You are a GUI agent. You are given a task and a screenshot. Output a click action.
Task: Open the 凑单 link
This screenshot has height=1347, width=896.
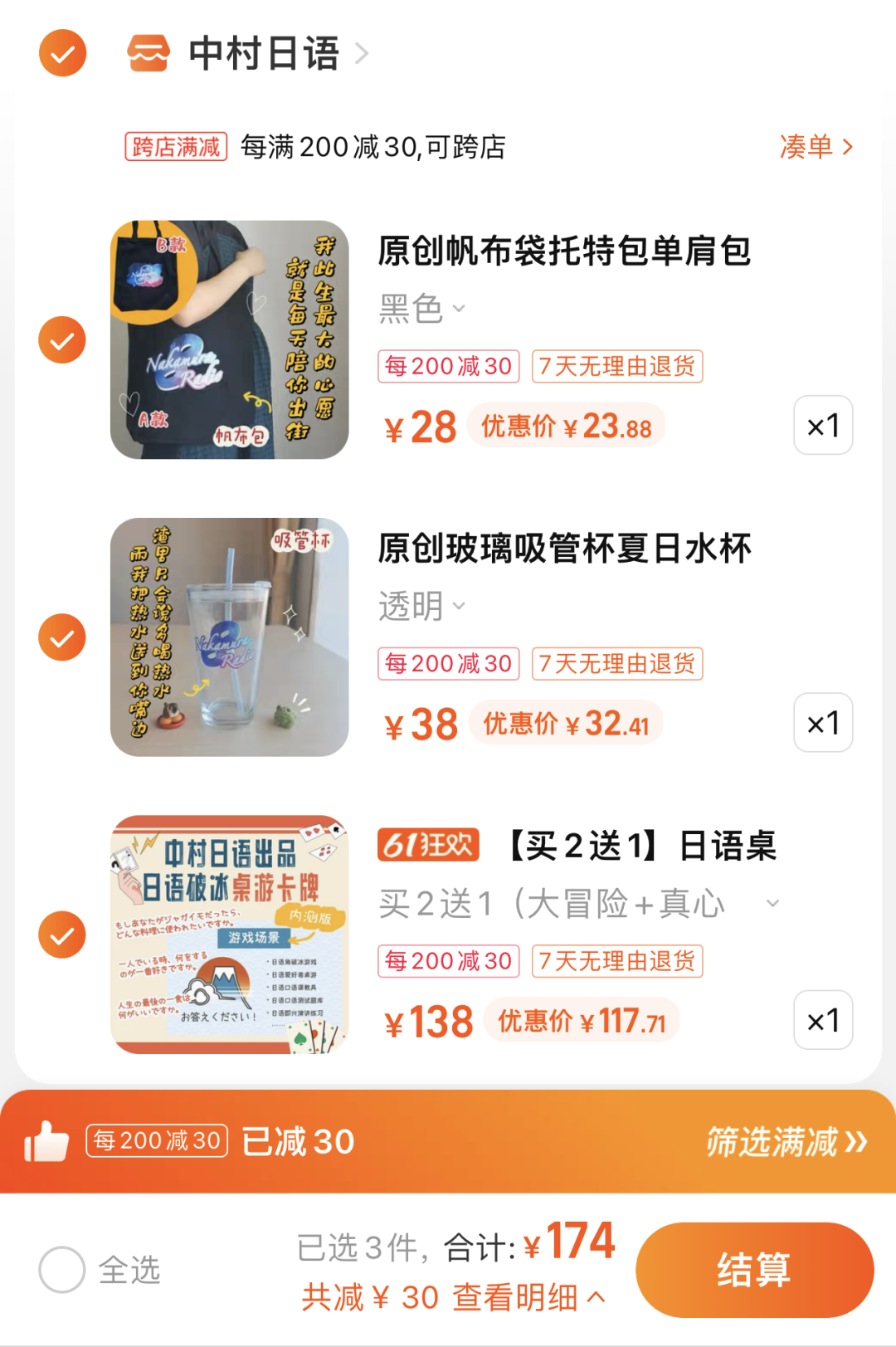click(x=816, y=147)
